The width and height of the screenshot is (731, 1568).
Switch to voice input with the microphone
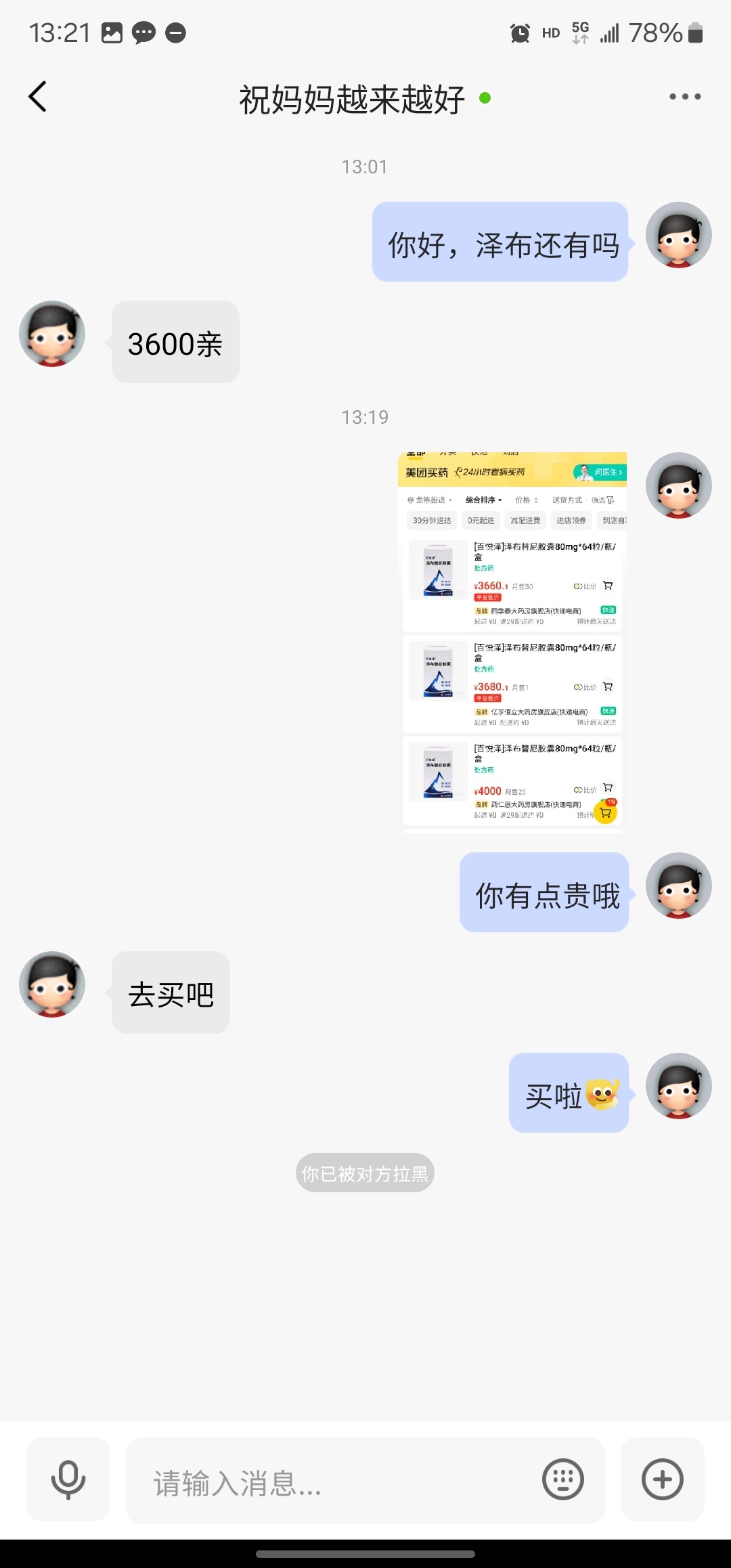[x=68, y=1479]
